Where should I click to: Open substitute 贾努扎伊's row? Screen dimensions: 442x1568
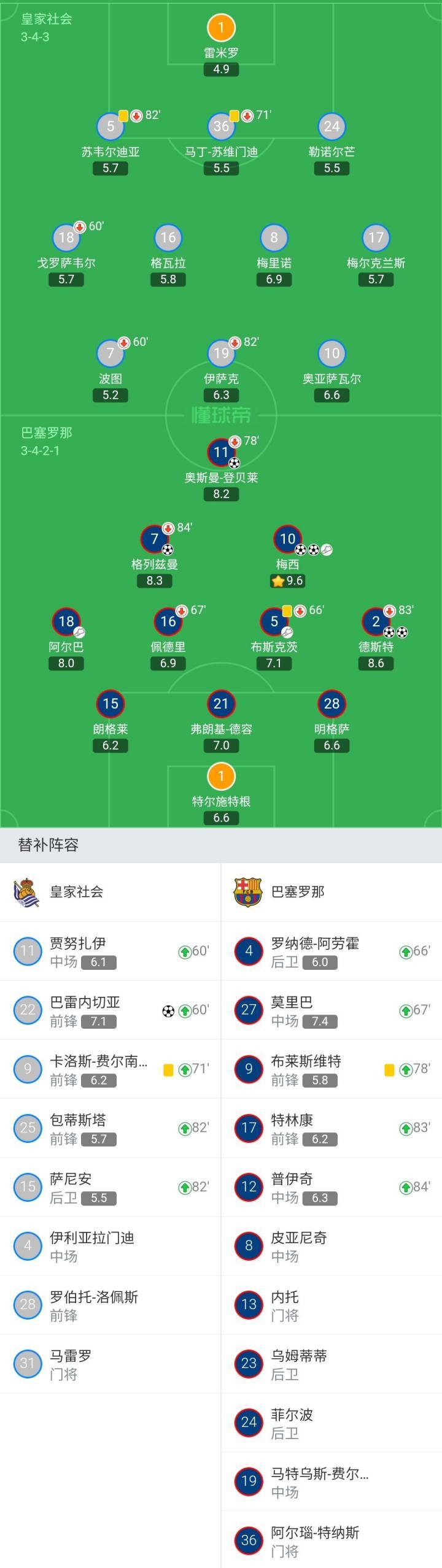coord(110,951)
